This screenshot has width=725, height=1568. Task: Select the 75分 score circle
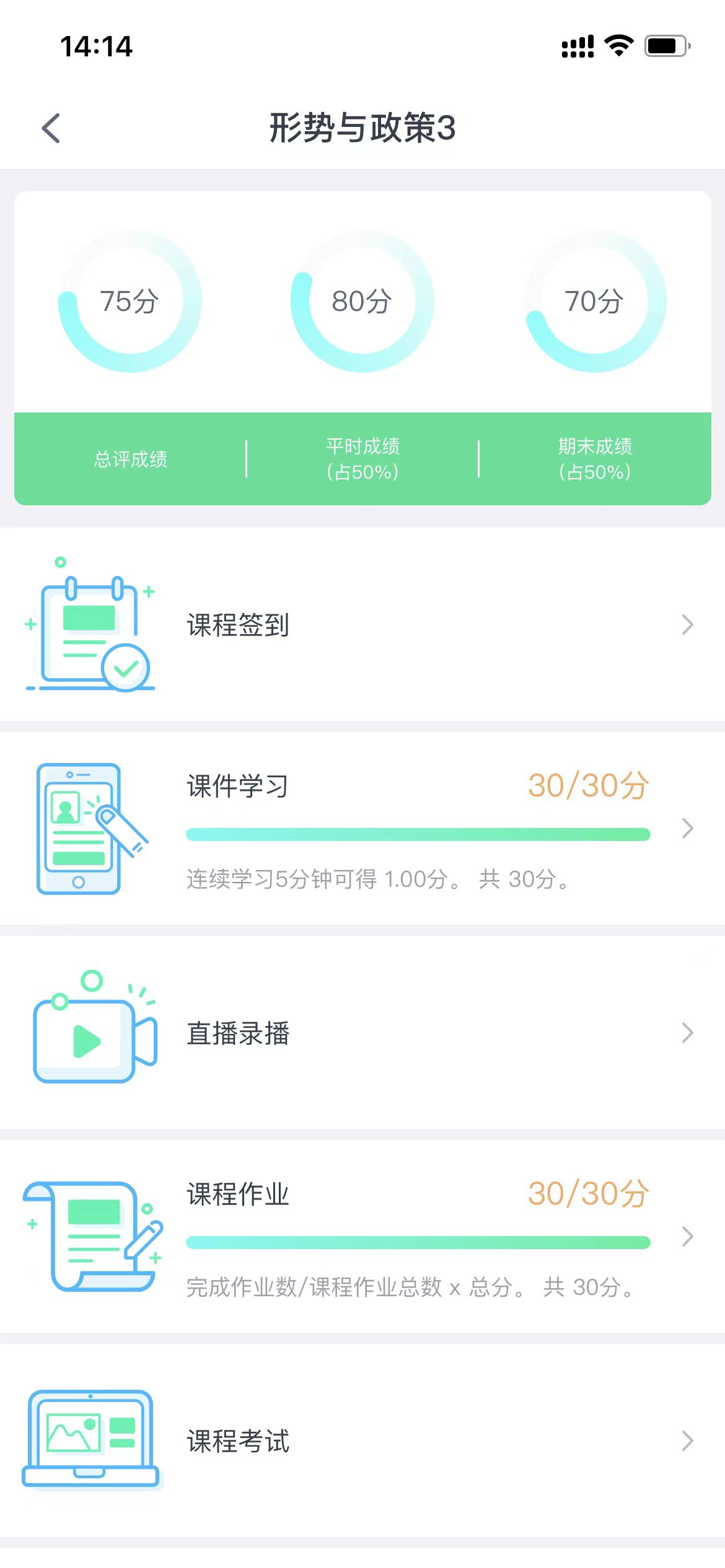[x=129, y=302]
